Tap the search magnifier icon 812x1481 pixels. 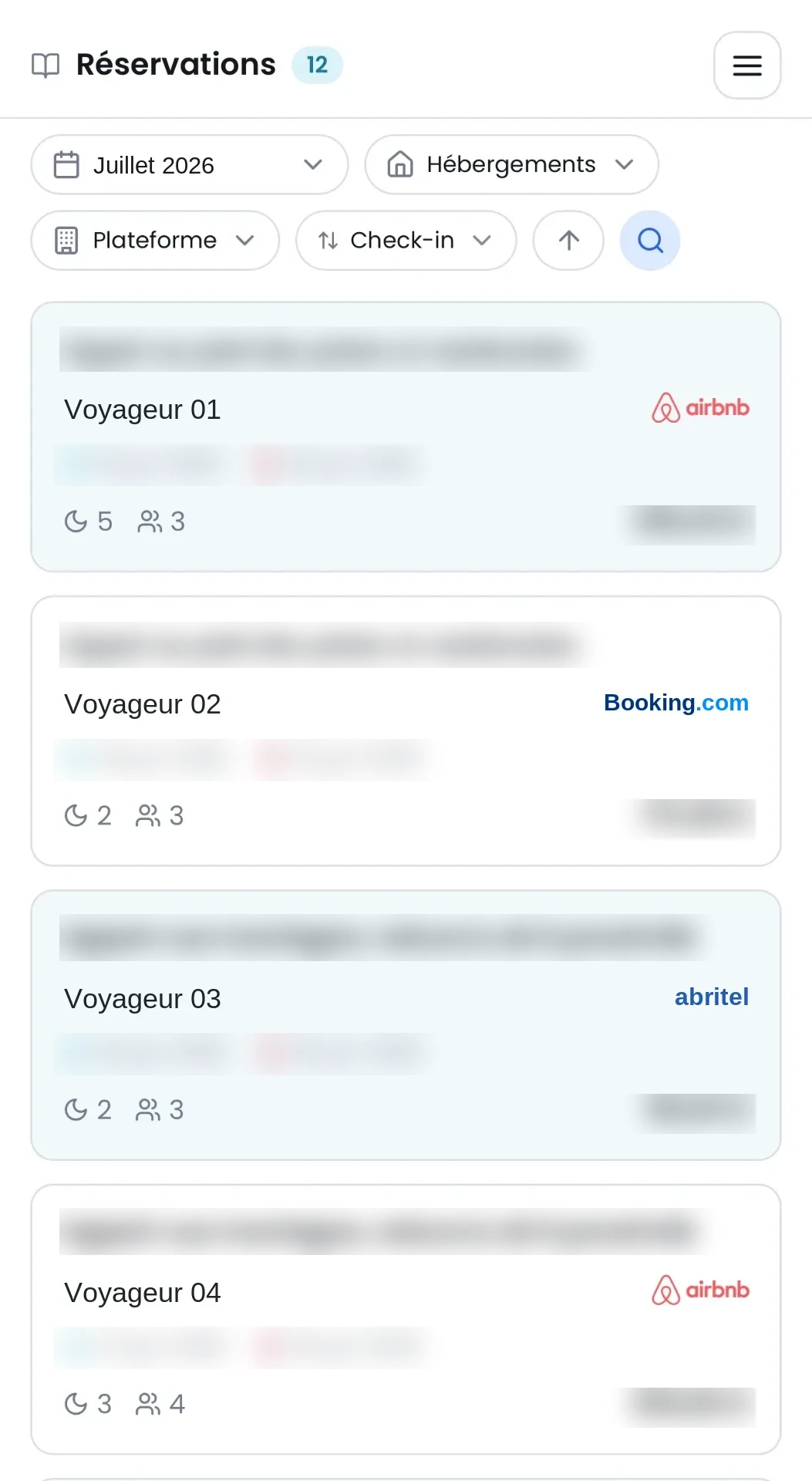coord(650,241)
